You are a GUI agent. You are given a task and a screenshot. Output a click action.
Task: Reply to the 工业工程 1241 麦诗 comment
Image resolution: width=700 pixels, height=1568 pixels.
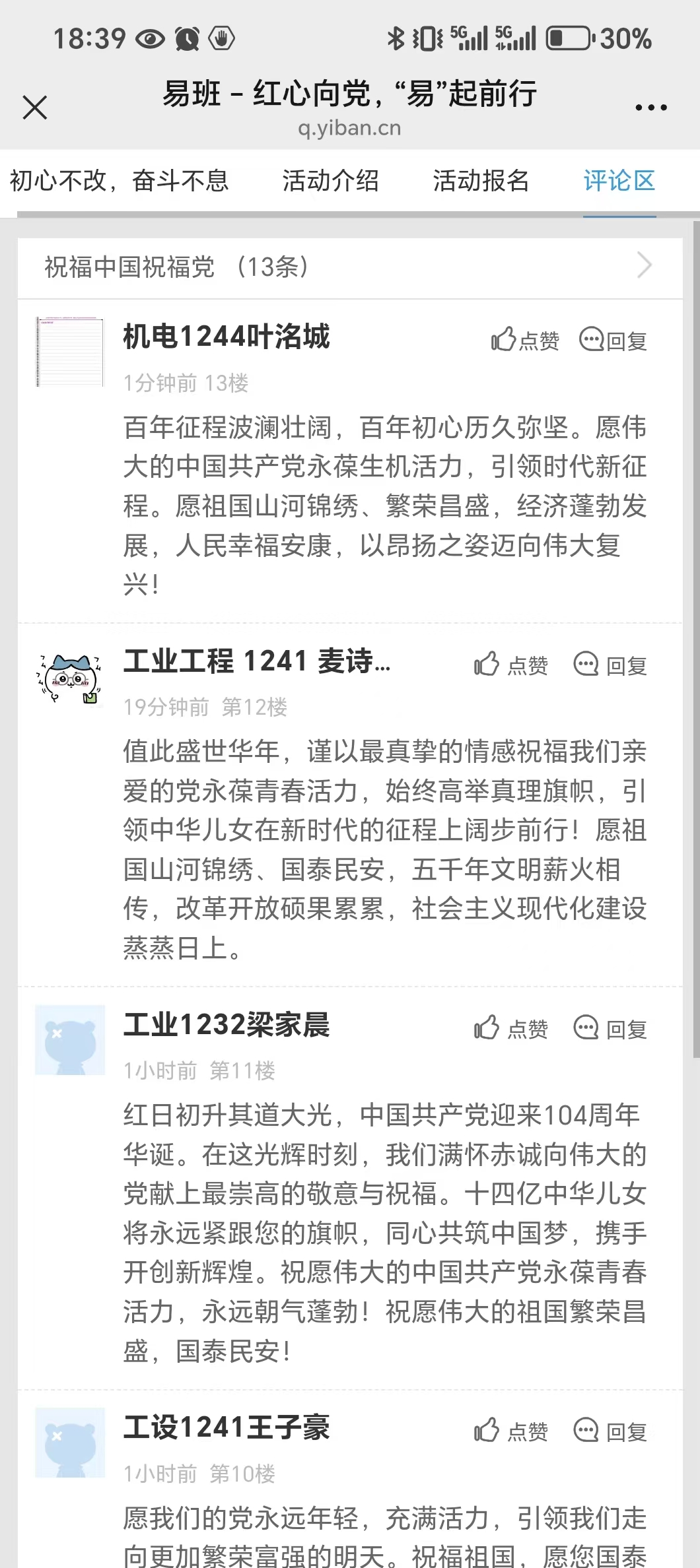coord(610,665)
